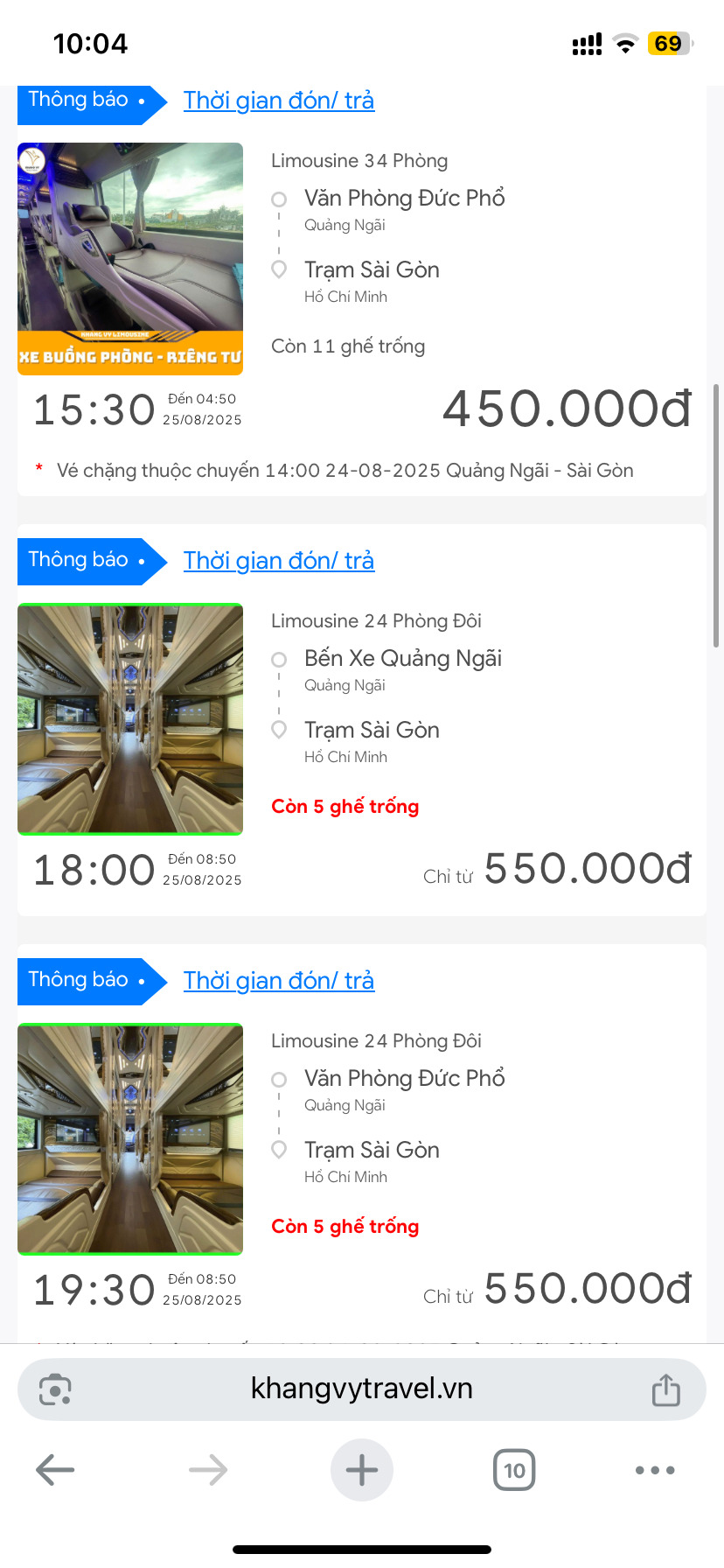The image size is (724, 1568).
Task: Open the tab switcher showing 10 tabs
Action: pyautogui.click(x=514, y=1470)
